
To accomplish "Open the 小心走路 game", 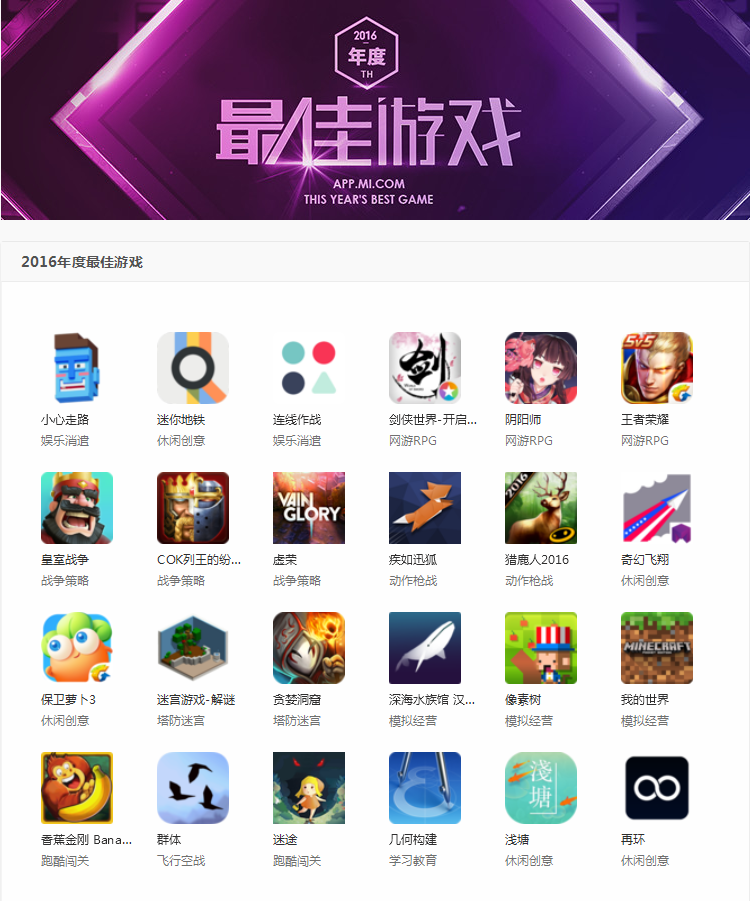I will (x=77, y=368).
